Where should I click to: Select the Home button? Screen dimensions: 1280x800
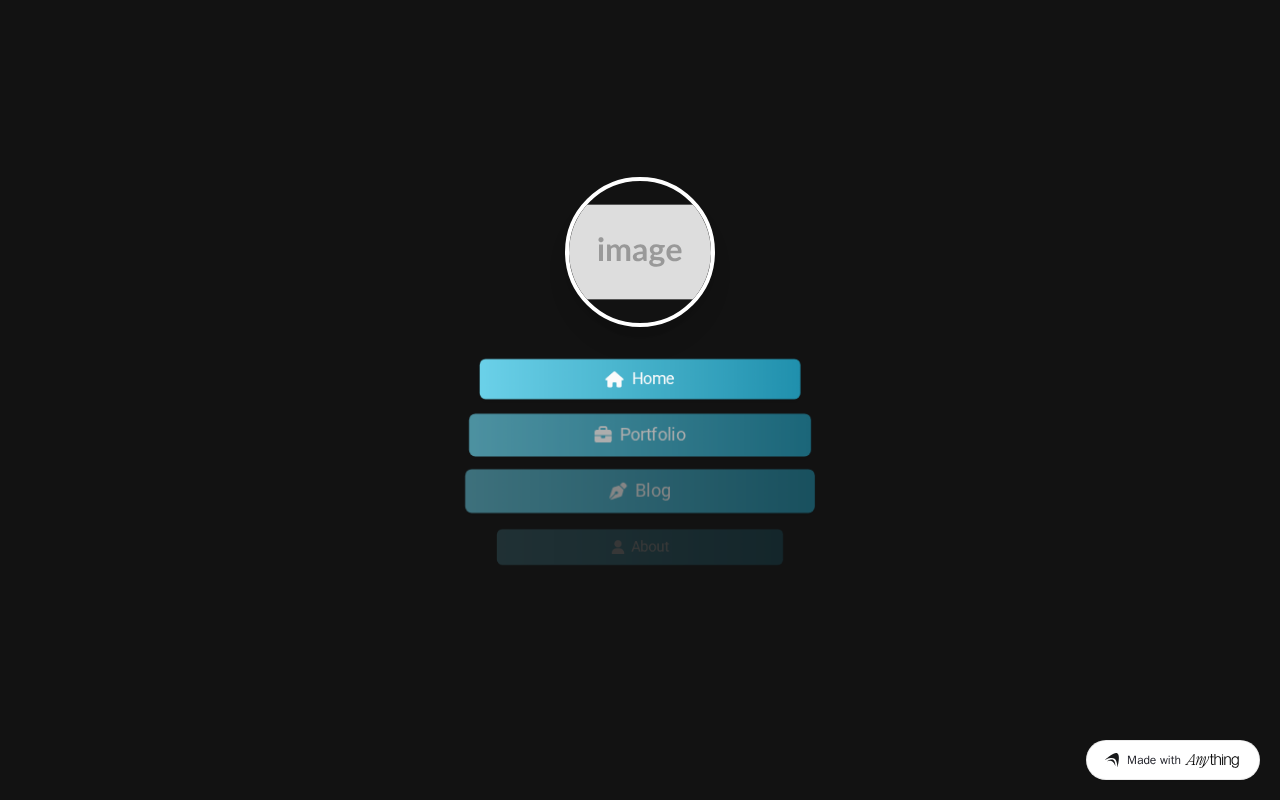click(640, 379)
